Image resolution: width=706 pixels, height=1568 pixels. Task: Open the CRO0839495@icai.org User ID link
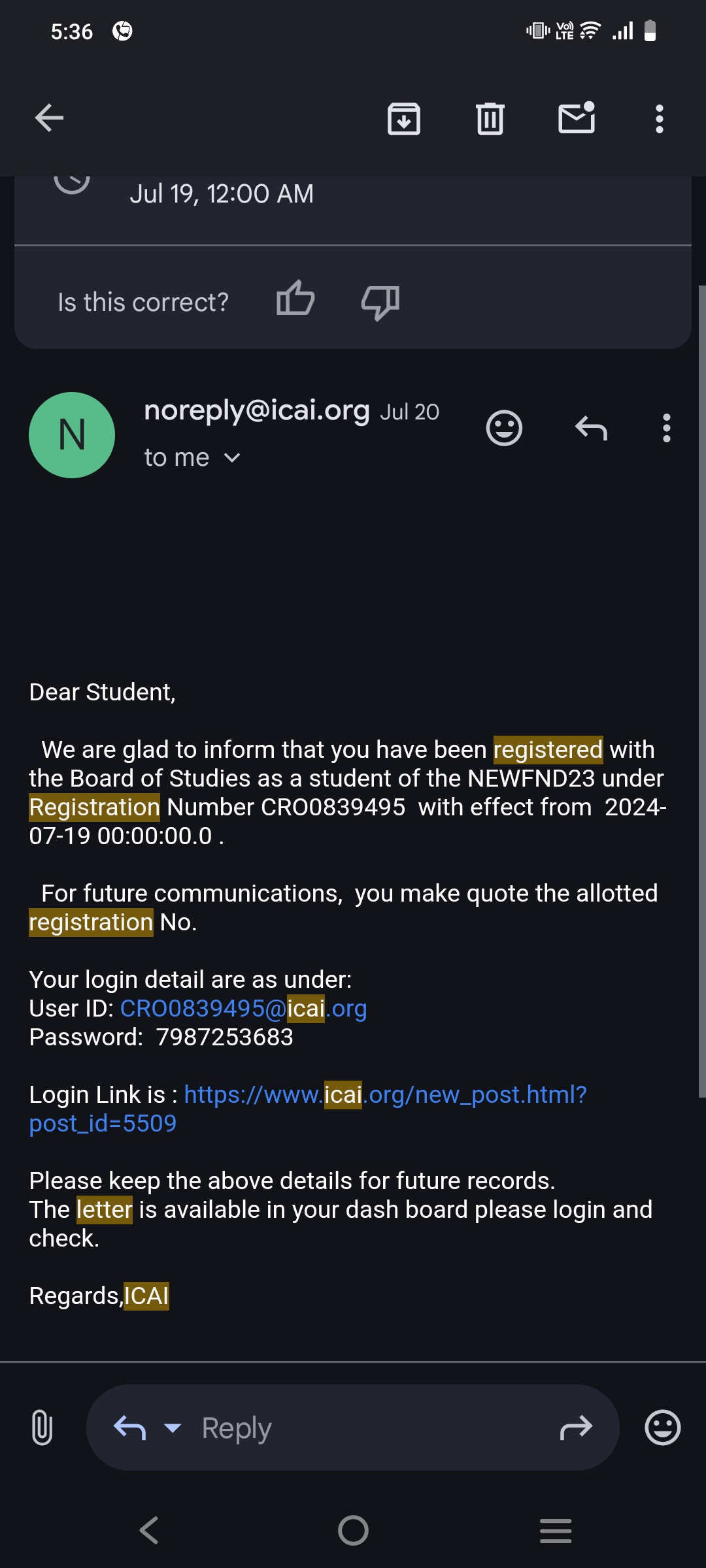point(243,1009)
